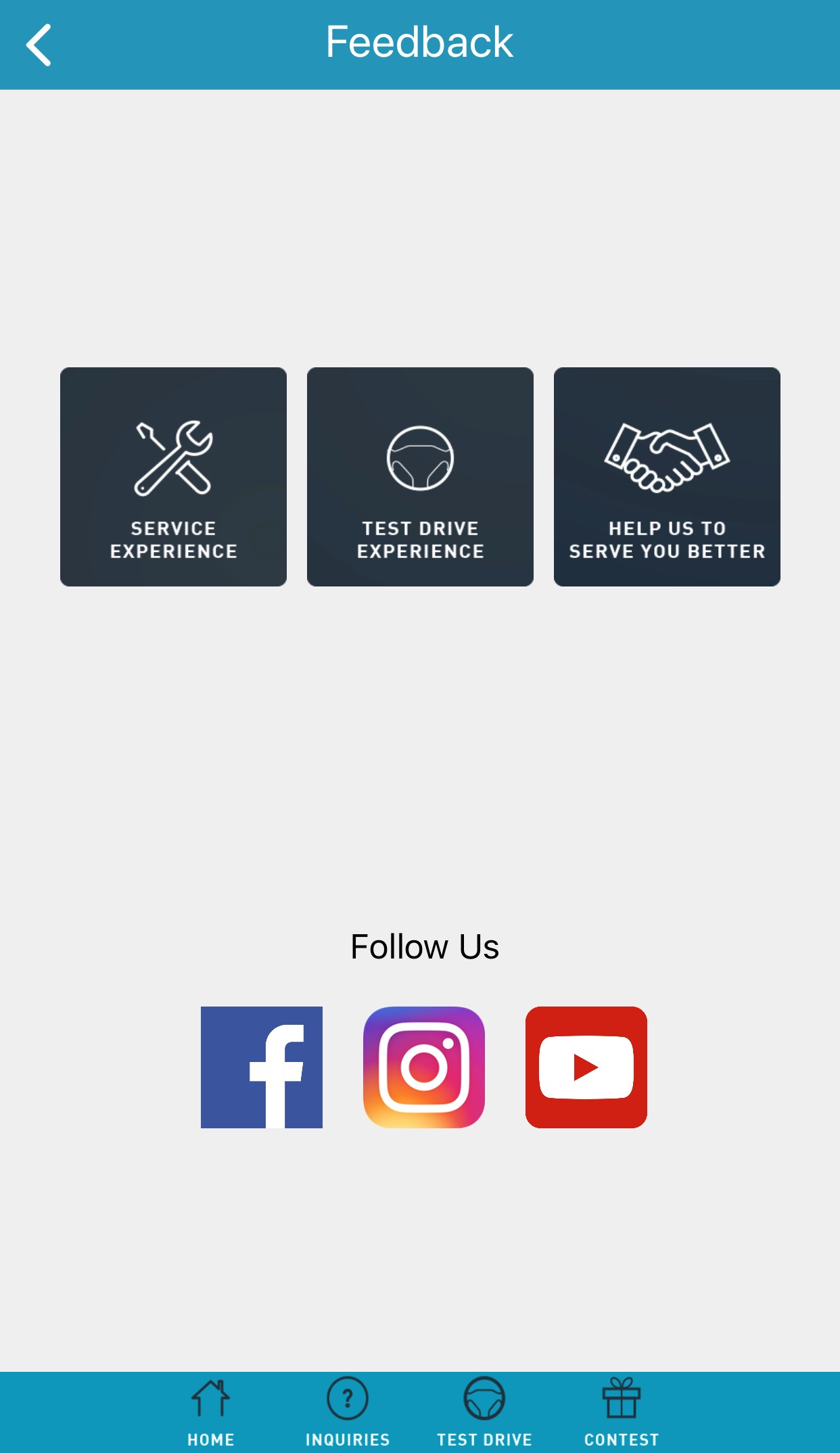
Task: Switch to the Home tab
Action: [211, 1412]
